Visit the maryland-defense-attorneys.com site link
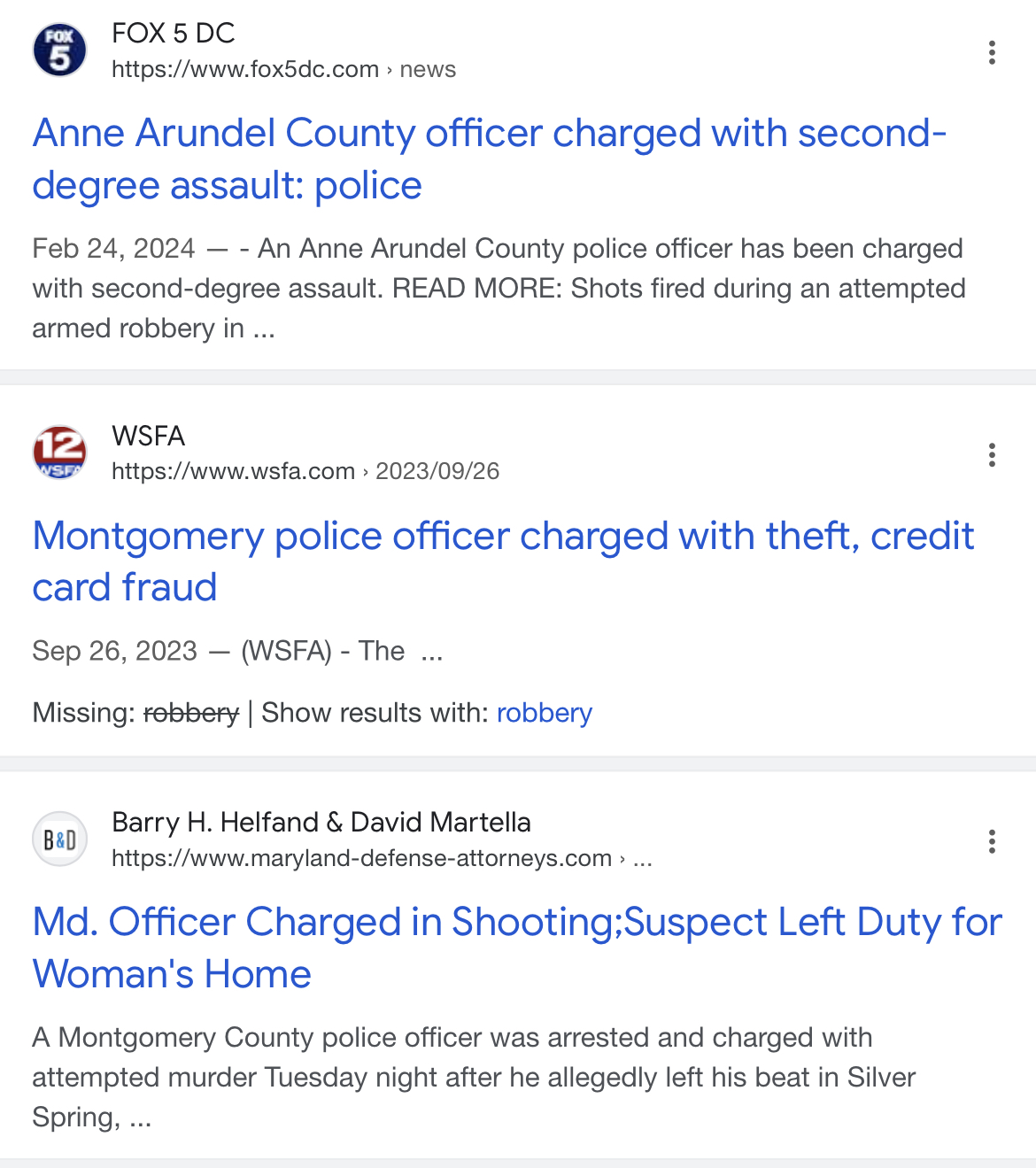 click(361, 858)
